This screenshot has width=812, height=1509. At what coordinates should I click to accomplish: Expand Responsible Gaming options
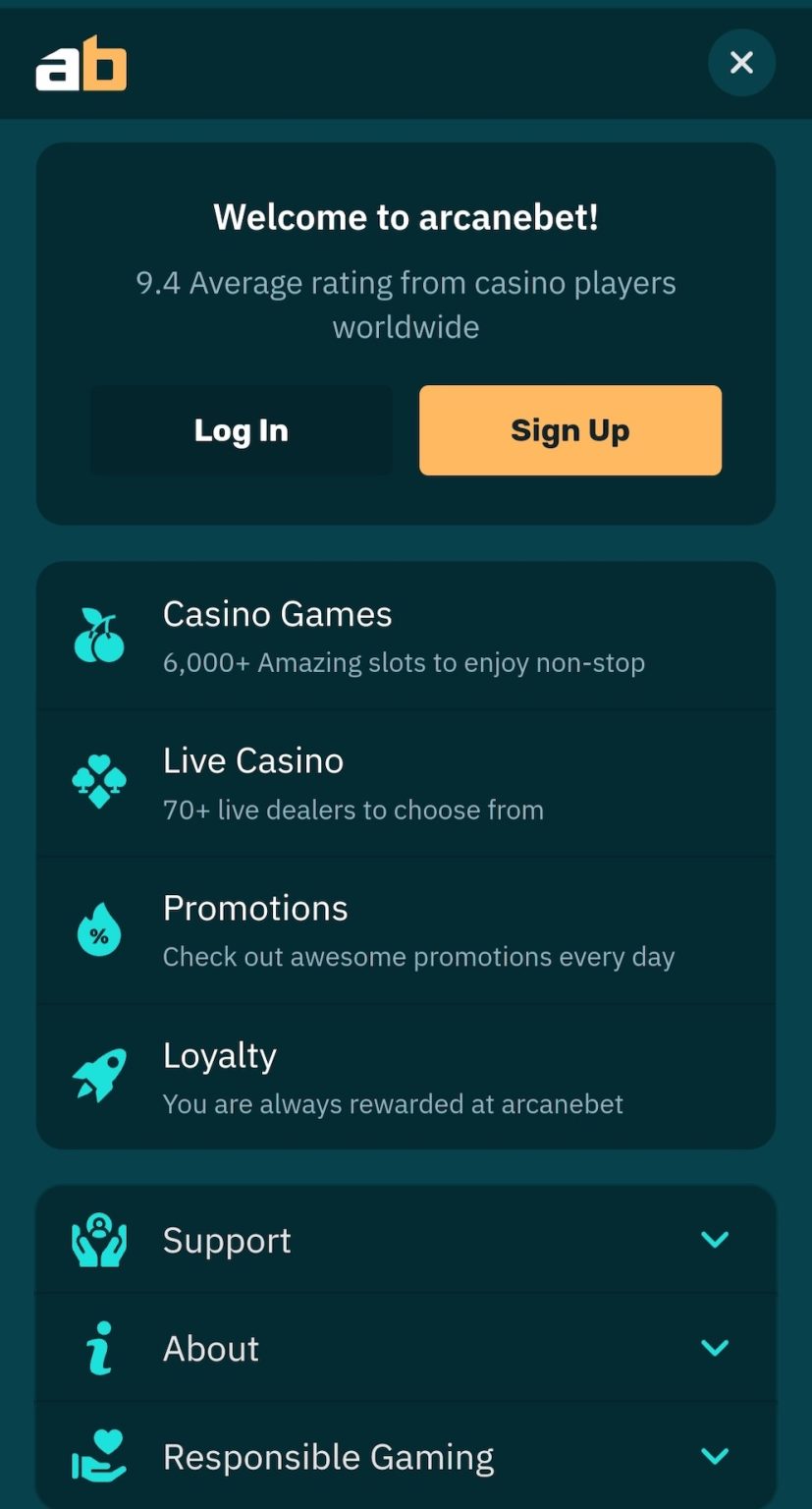pyautogui.click(x=405, y=1456)
